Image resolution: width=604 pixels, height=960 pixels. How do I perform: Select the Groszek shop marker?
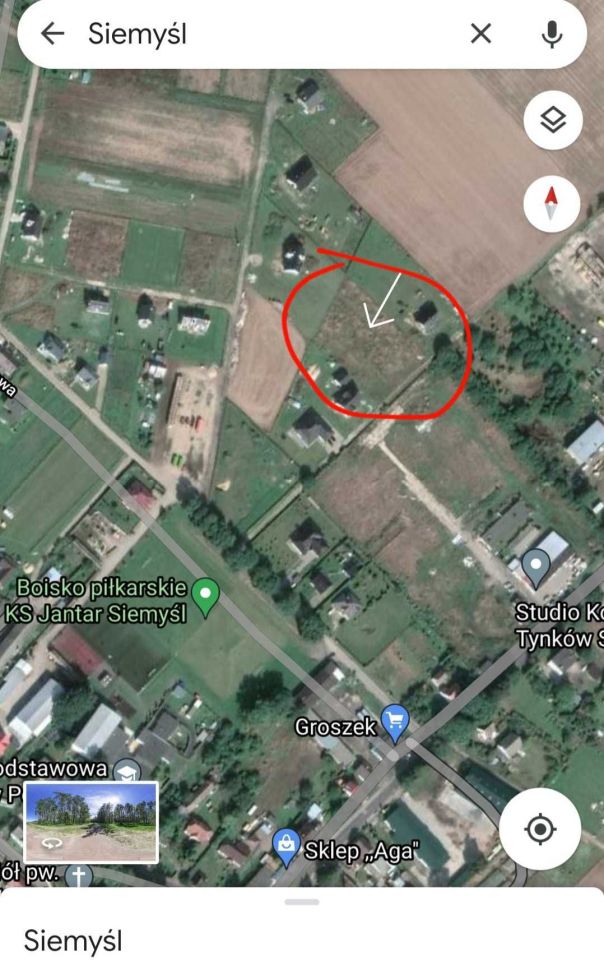click(397, 722)
